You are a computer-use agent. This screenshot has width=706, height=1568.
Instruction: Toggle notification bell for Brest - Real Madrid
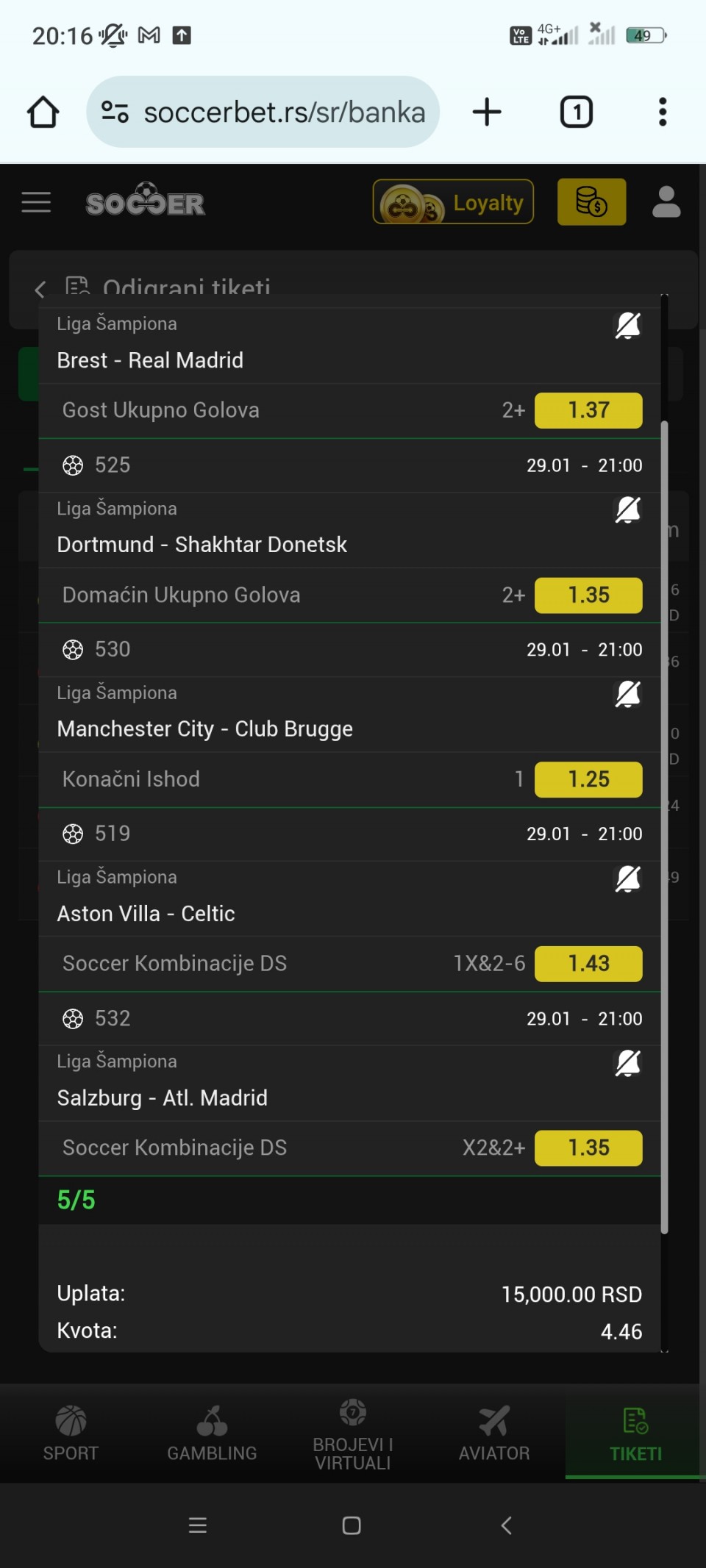pos(628,326)
